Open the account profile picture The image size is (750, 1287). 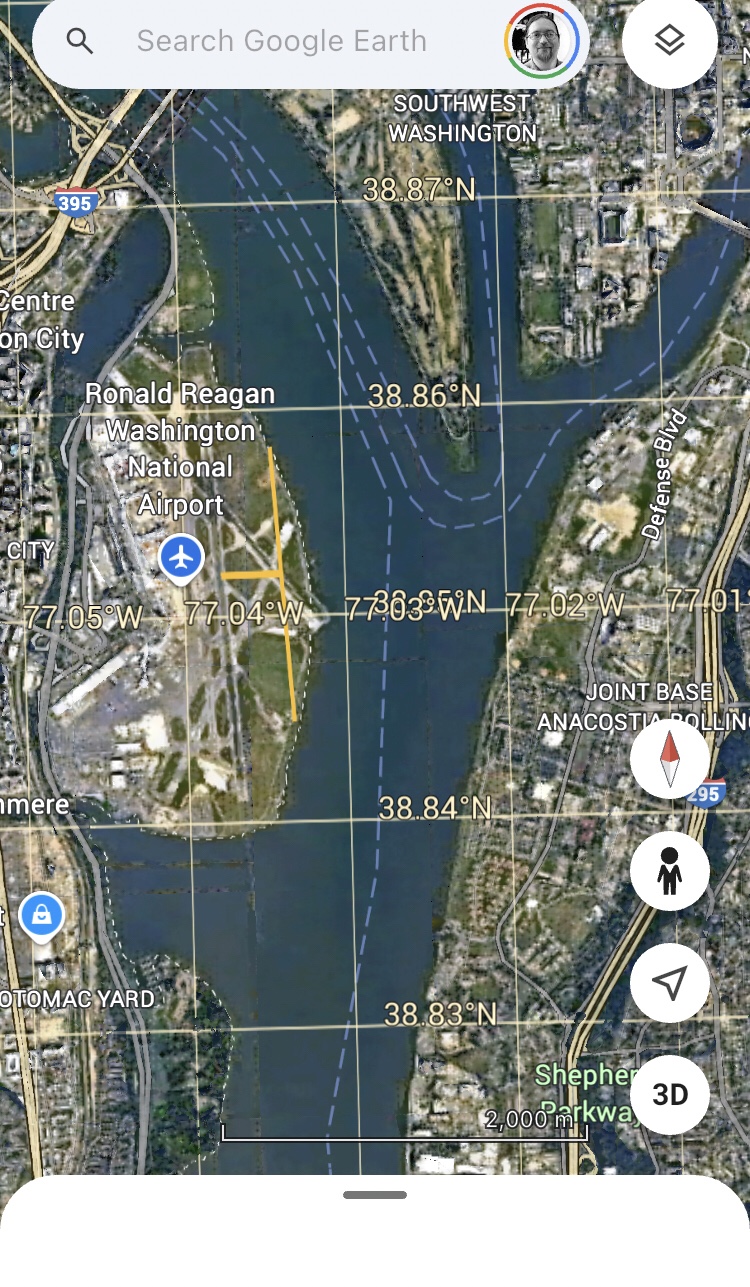coord(541,41)
